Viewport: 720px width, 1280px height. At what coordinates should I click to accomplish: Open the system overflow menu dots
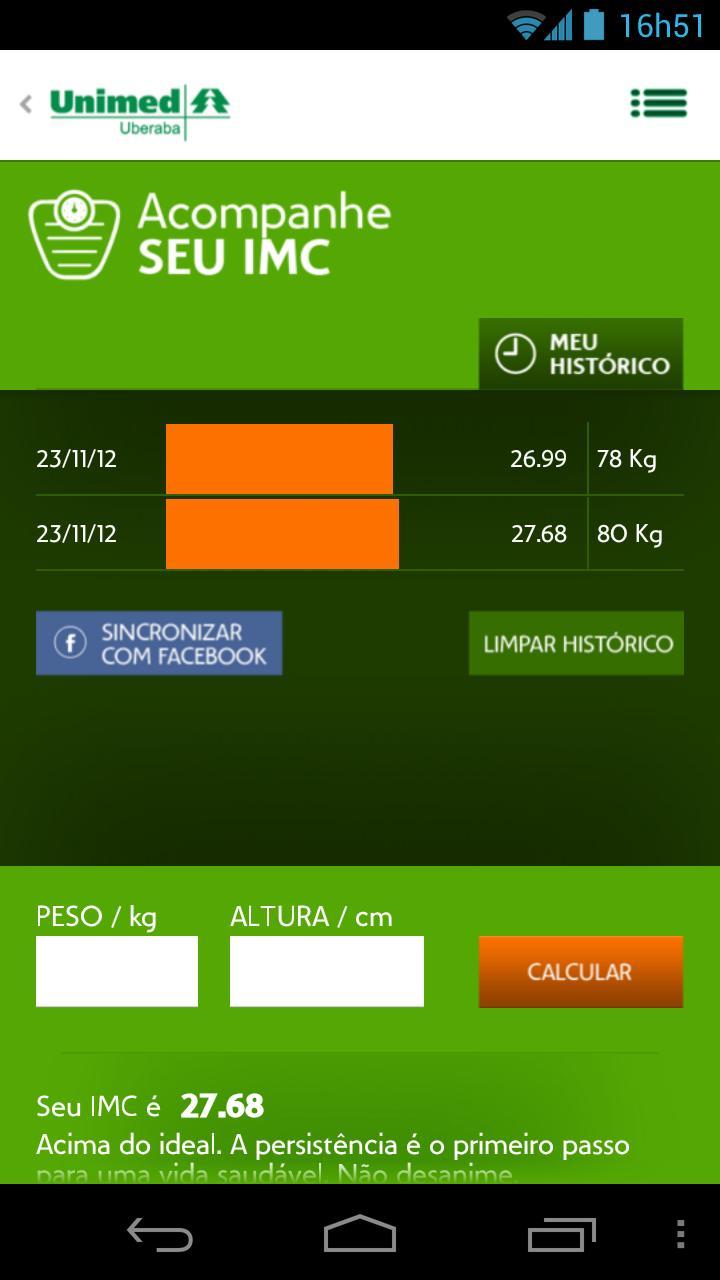click(x=681, y=1234)
